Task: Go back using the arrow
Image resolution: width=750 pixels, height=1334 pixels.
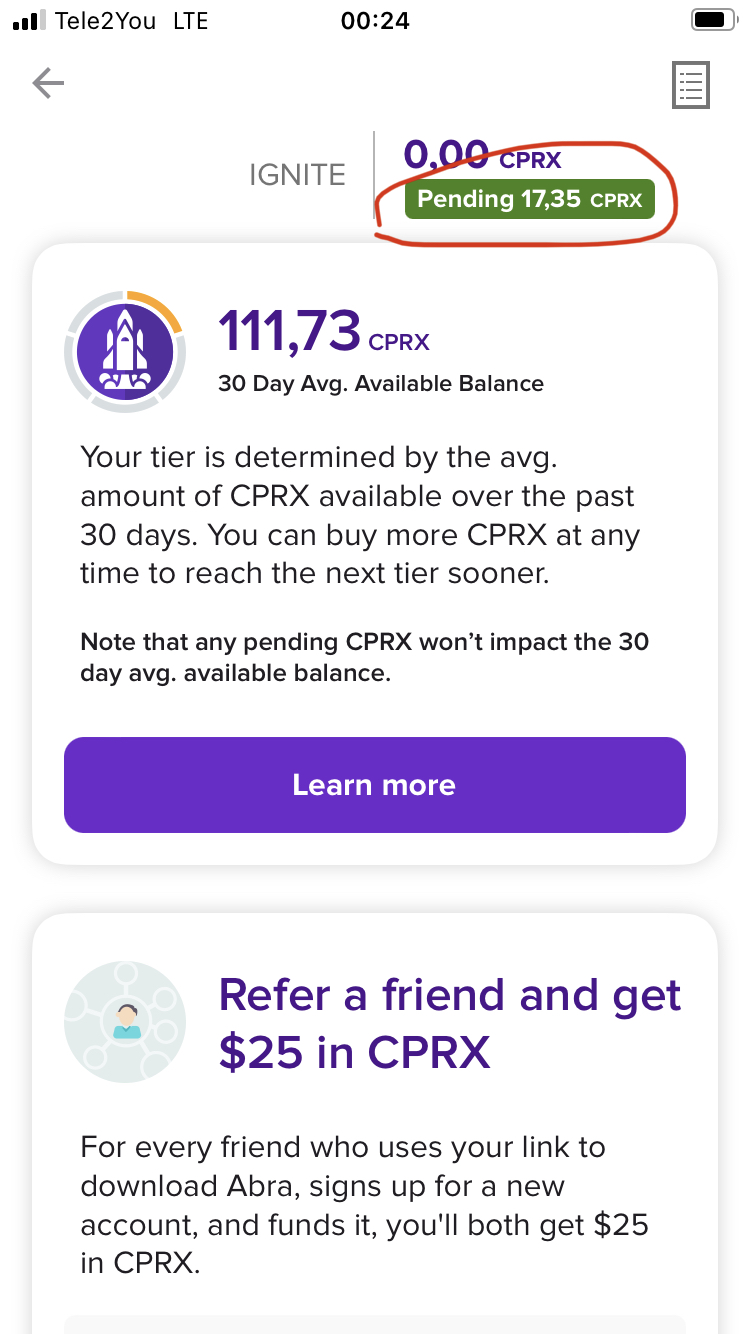Action: click(48, 84)
